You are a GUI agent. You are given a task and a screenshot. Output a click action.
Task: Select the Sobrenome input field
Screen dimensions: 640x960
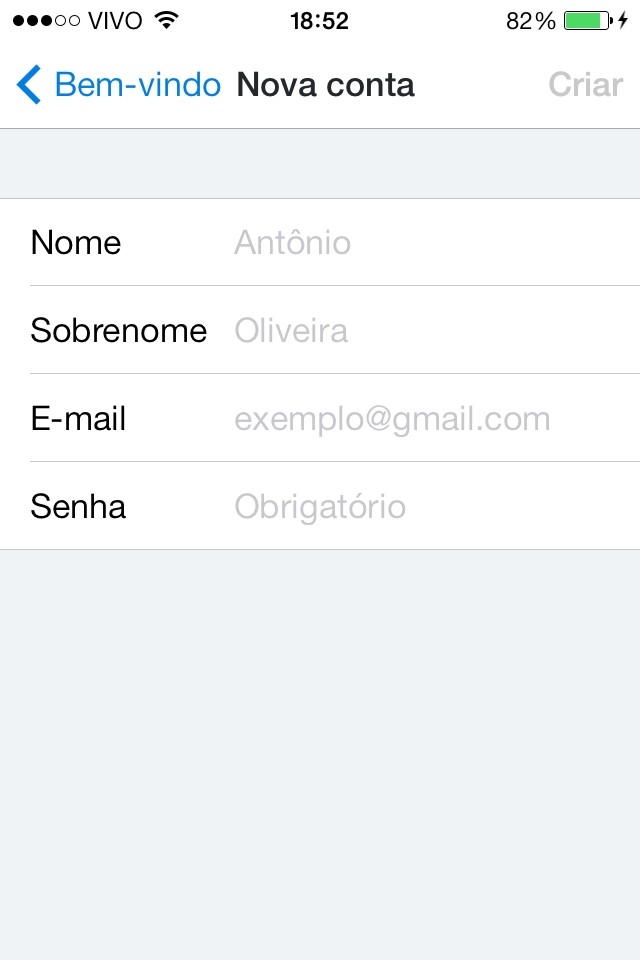tap(430, 331)
